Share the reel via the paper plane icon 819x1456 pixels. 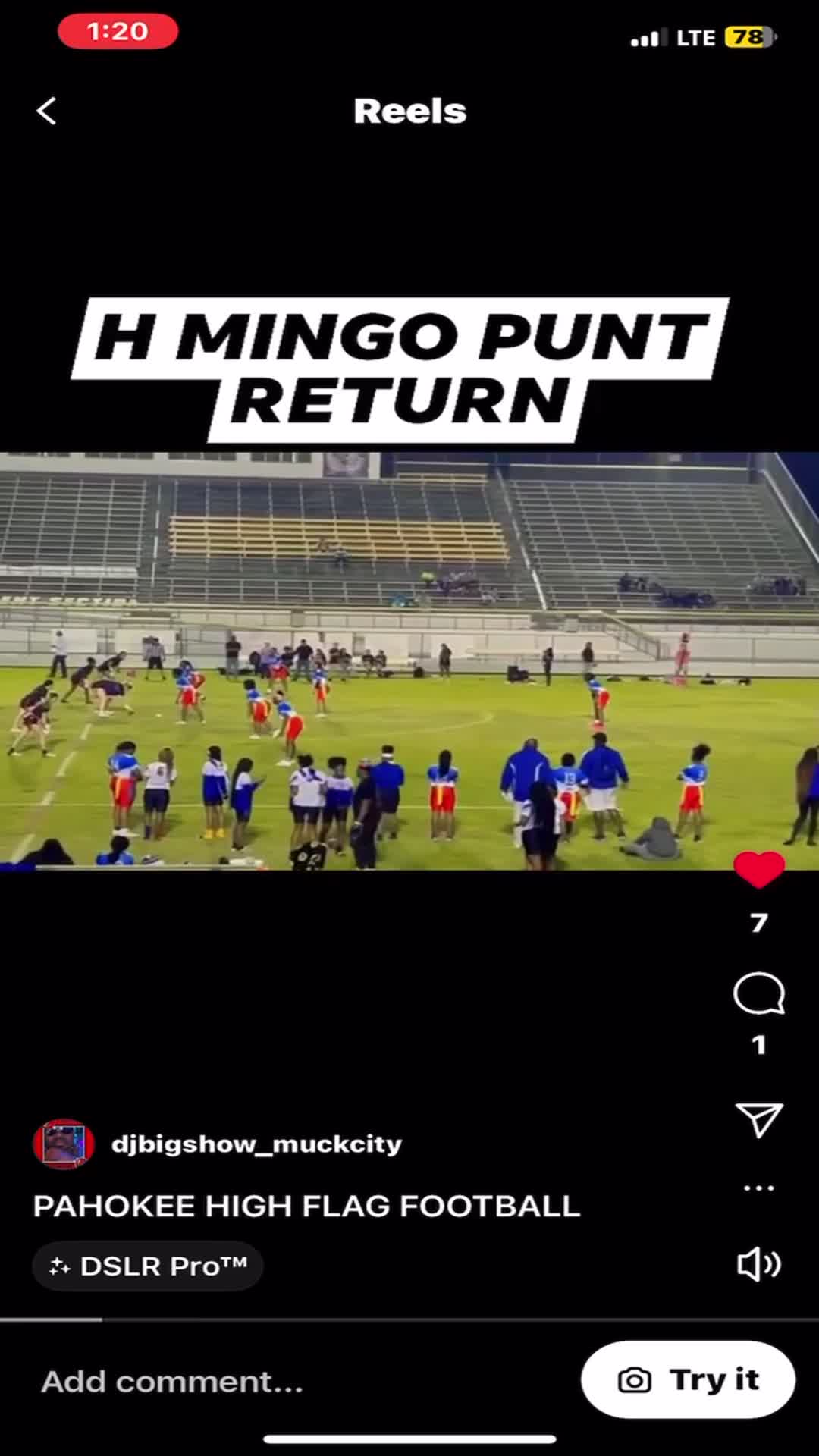759,1119
